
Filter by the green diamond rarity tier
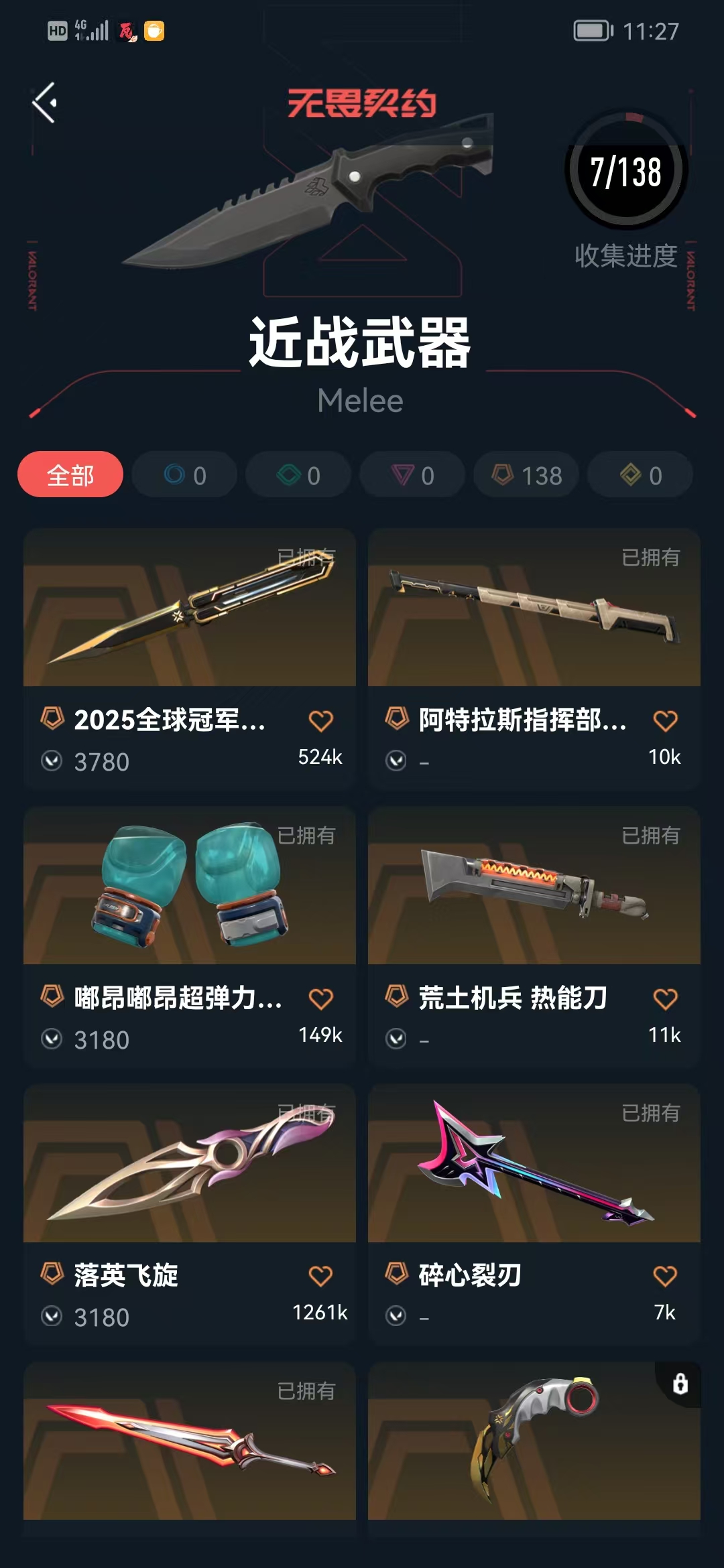point(298,475)
